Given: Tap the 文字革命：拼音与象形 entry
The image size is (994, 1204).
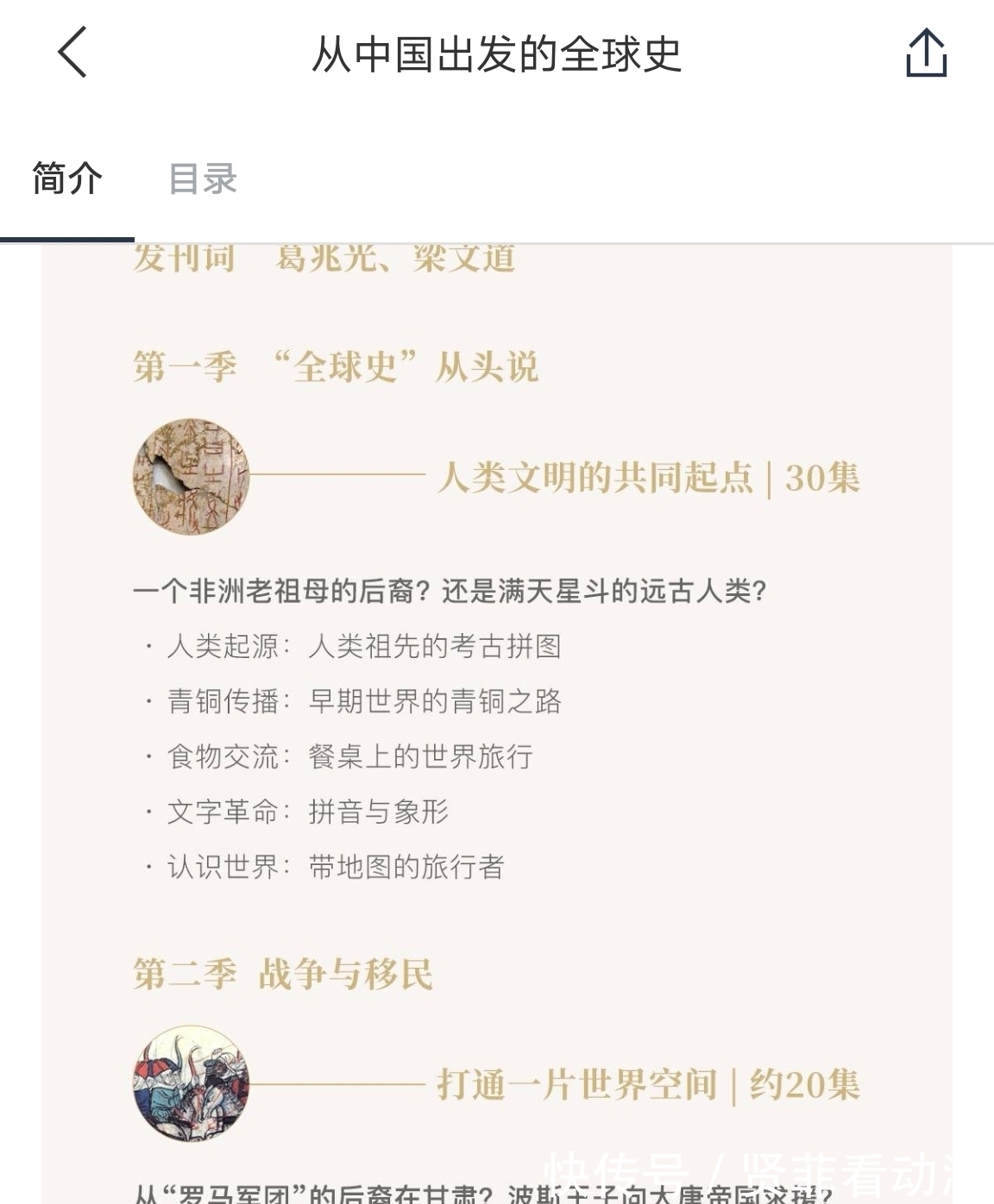Looking at the screenshot, I should click(x=298, y=812).
